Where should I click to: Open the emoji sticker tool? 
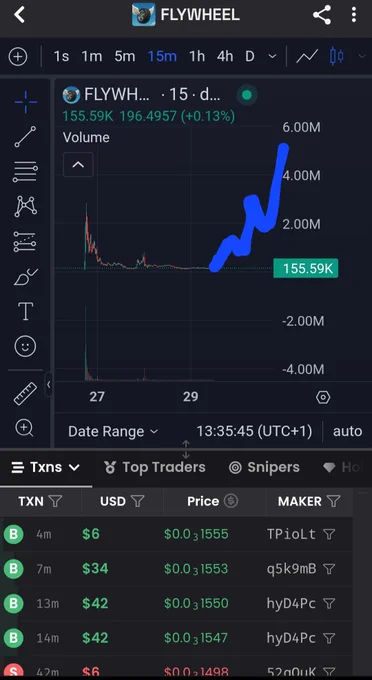tap(25, 346)
